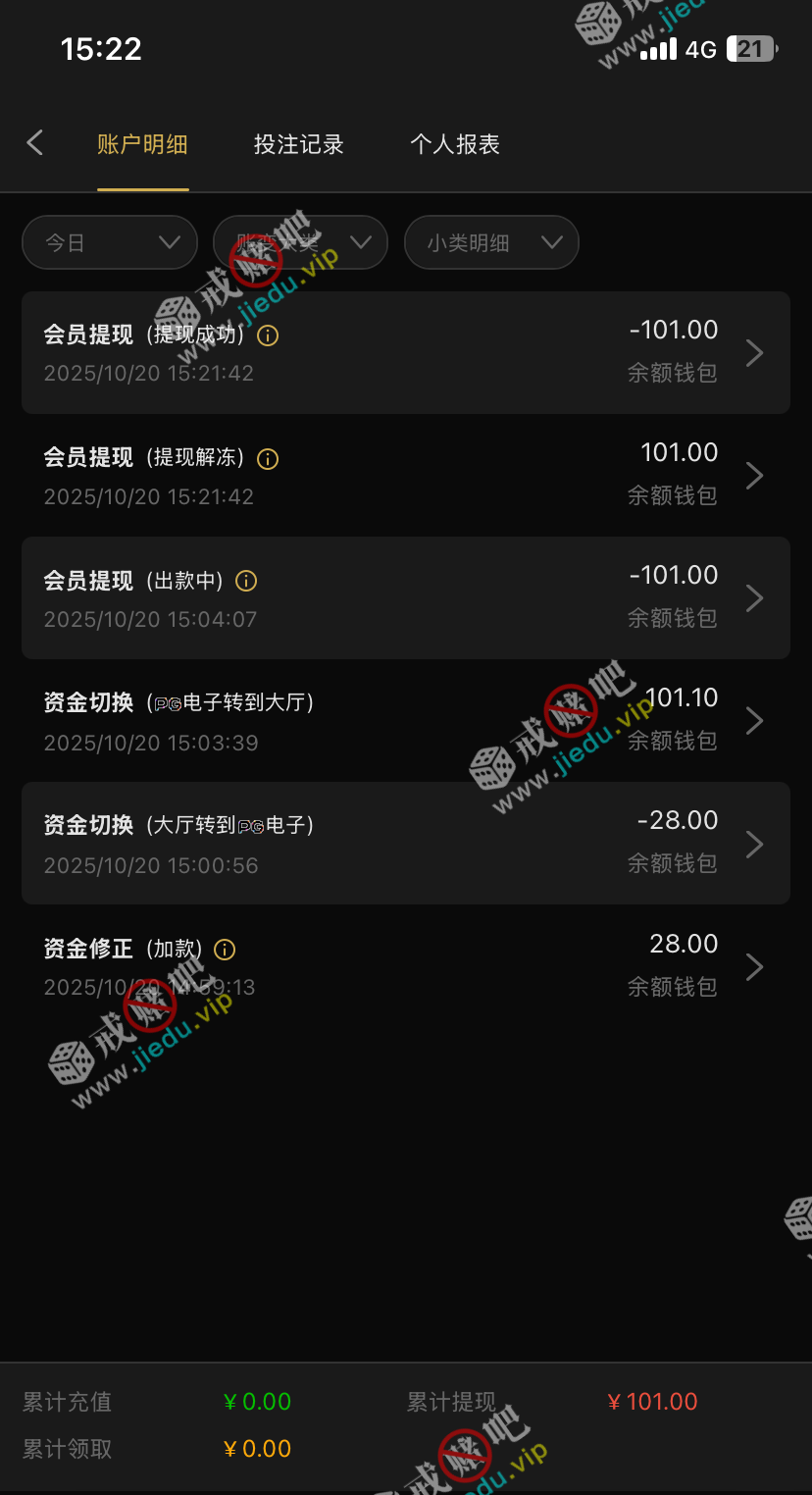The image size is (812, 1495).
Task: Tap info icon beside 提现解冻
Action: (268, 458)
